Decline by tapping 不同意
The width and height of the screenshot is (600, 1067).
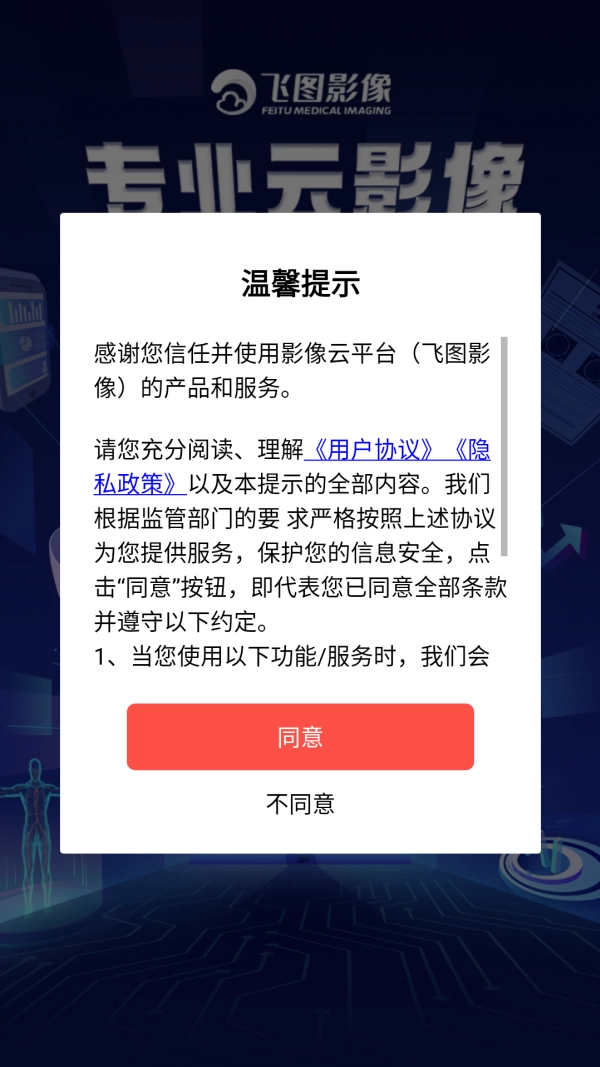[300, 803]
